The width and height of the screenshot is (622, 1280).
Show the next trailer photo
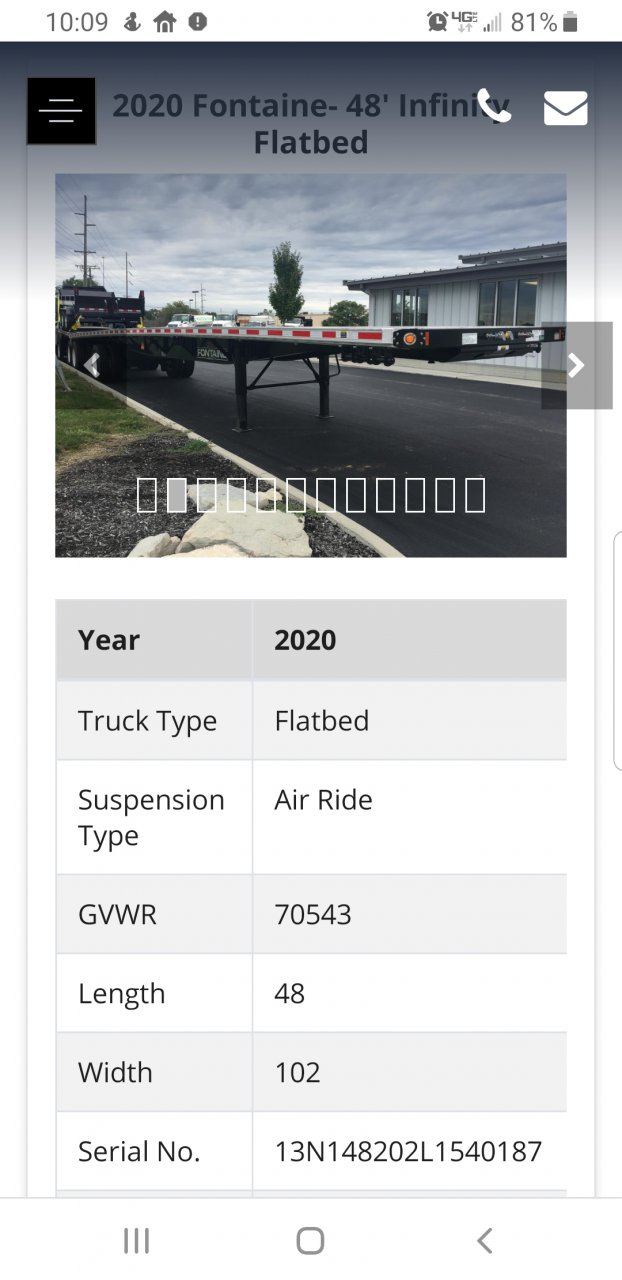(x=576, y=366)
